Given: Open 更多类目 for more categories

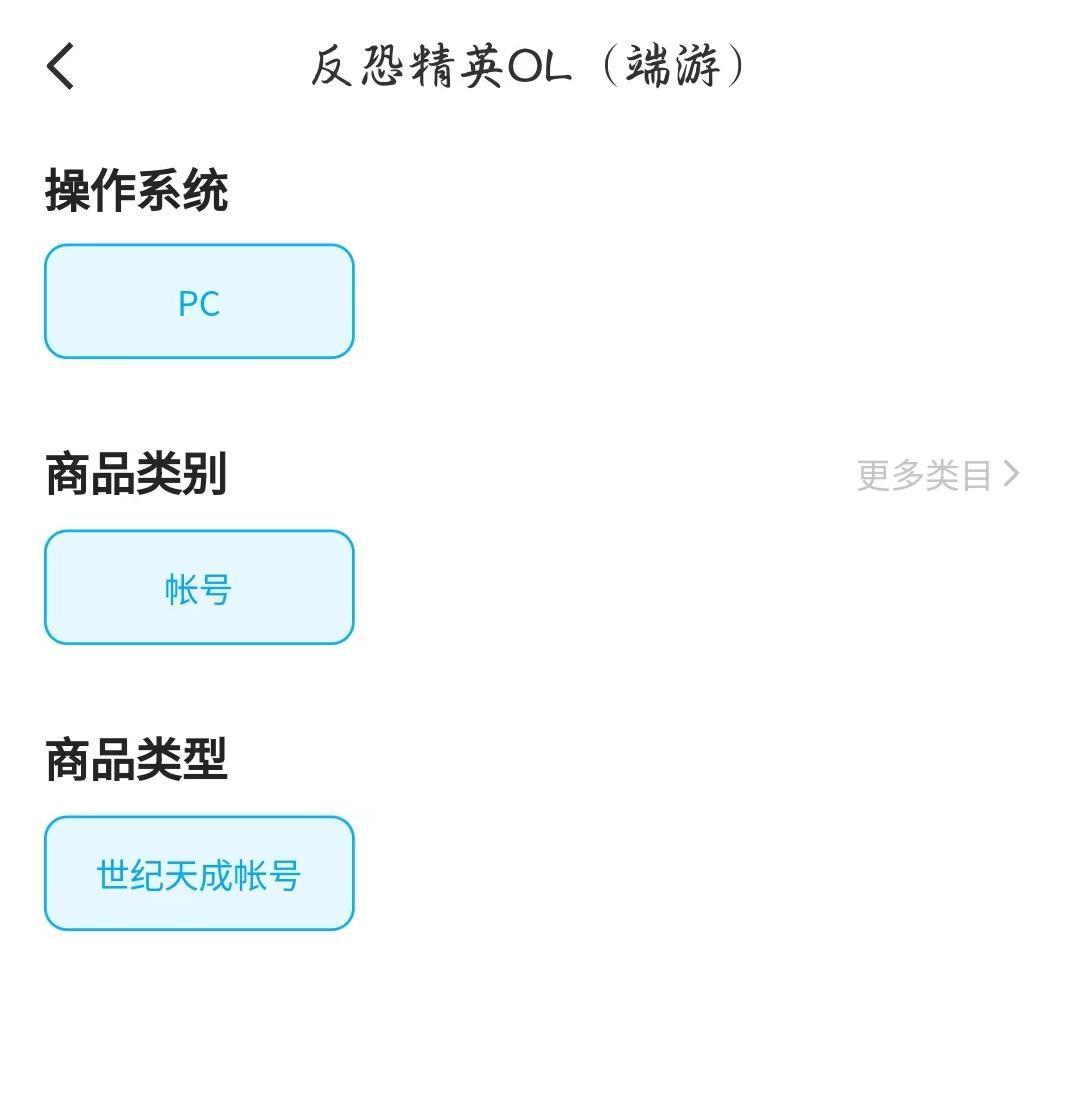Looking at the screenshot, I should (x=937, y=475).
